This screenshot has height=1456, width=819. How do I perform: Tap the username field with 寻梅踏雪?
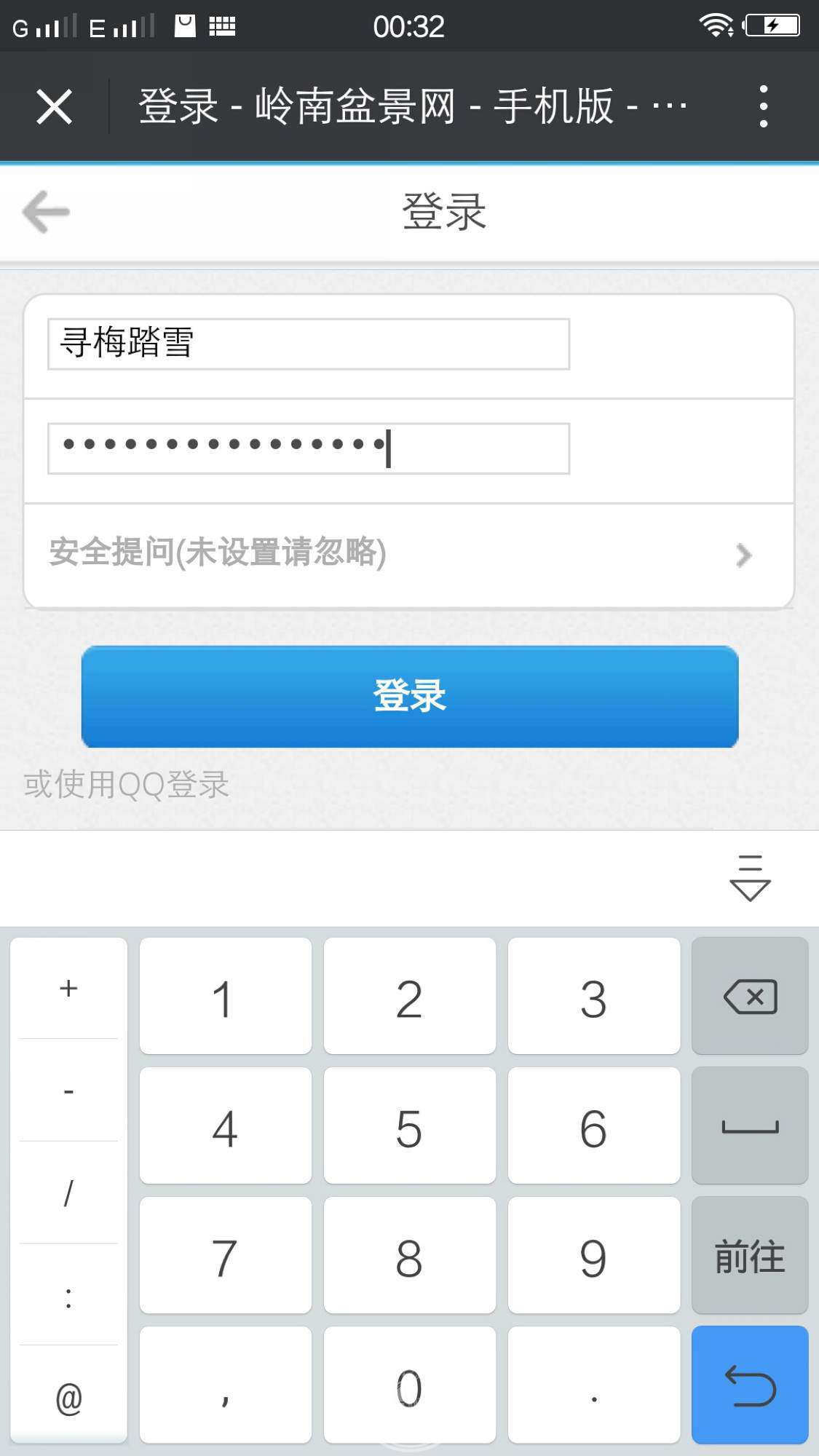308,344
